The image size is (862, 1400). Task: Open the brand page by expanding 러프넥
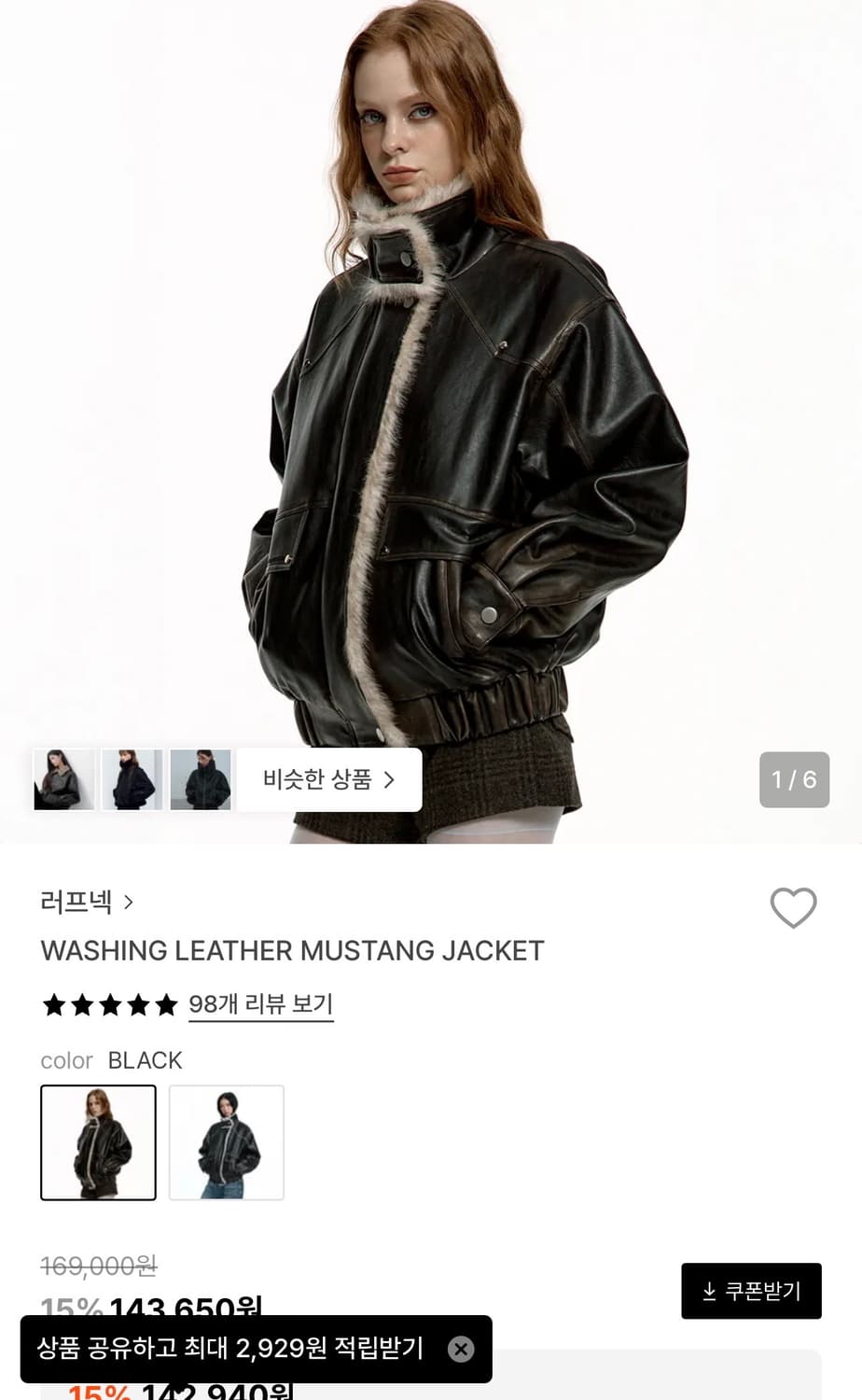click(x=77, y=903)
